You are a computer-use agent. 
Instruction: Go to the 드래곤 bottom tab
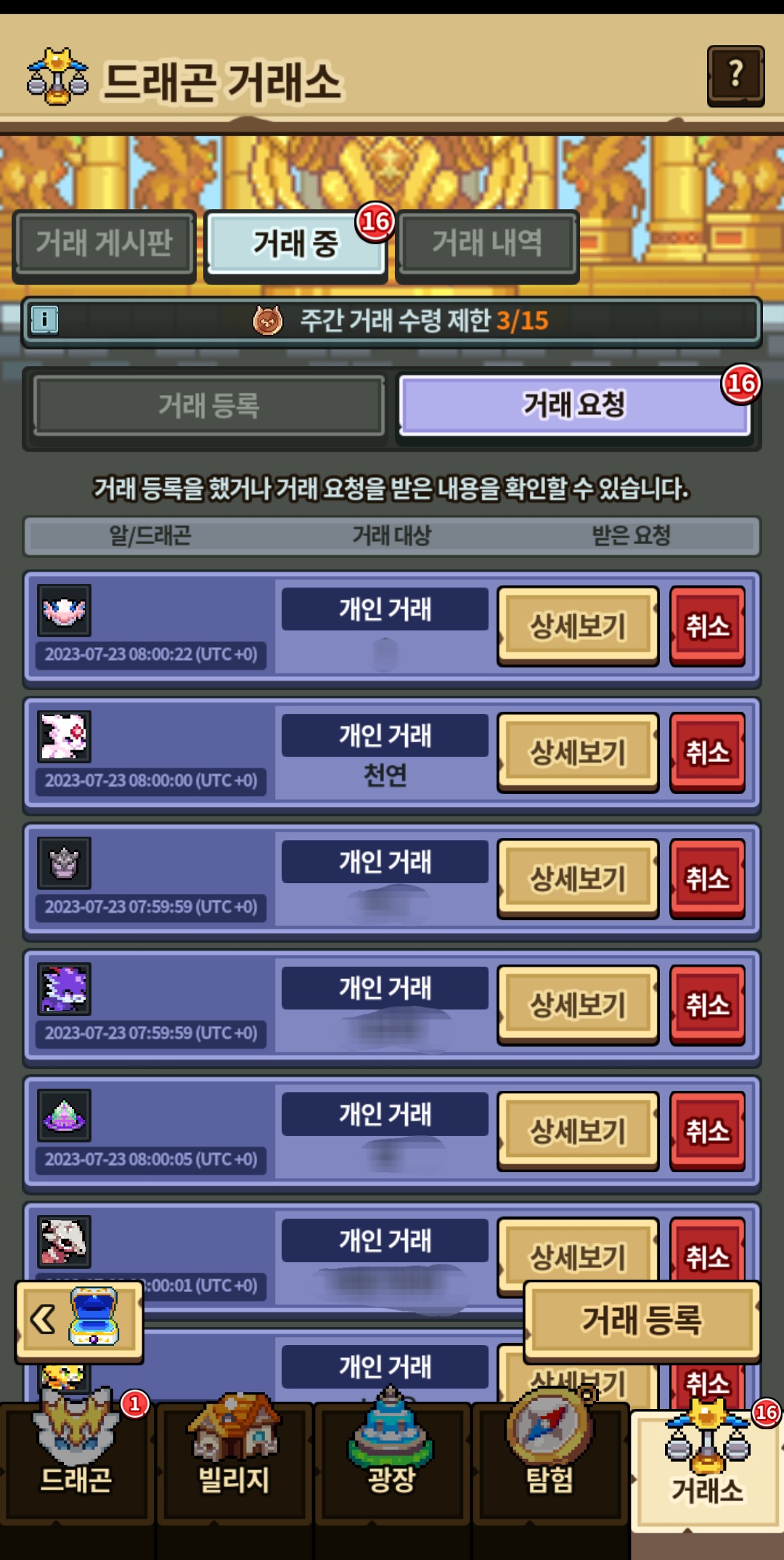pyautogui.click(x=76, y=1461)
